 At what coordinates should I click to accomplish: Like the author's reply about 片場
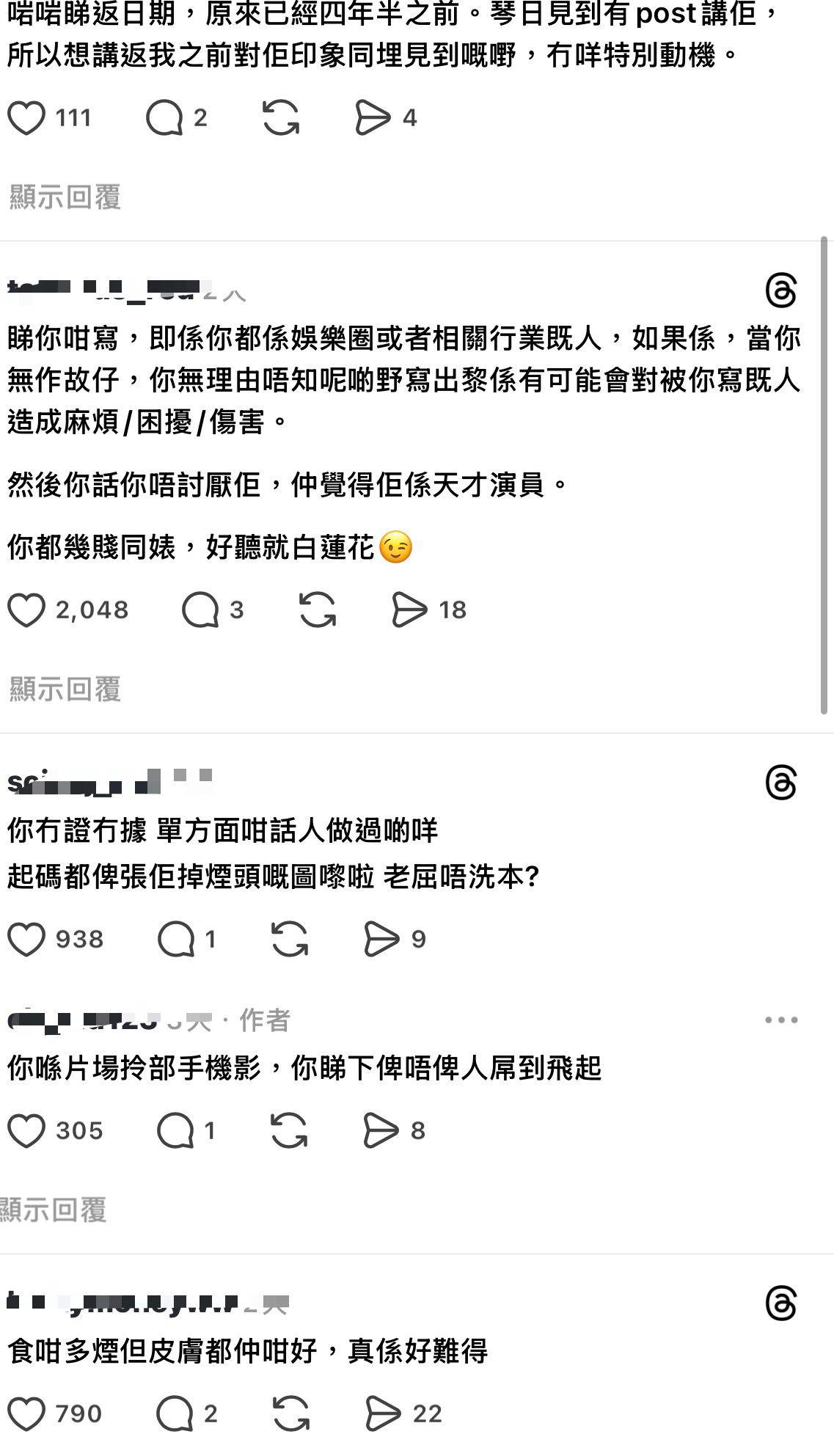26,1131
